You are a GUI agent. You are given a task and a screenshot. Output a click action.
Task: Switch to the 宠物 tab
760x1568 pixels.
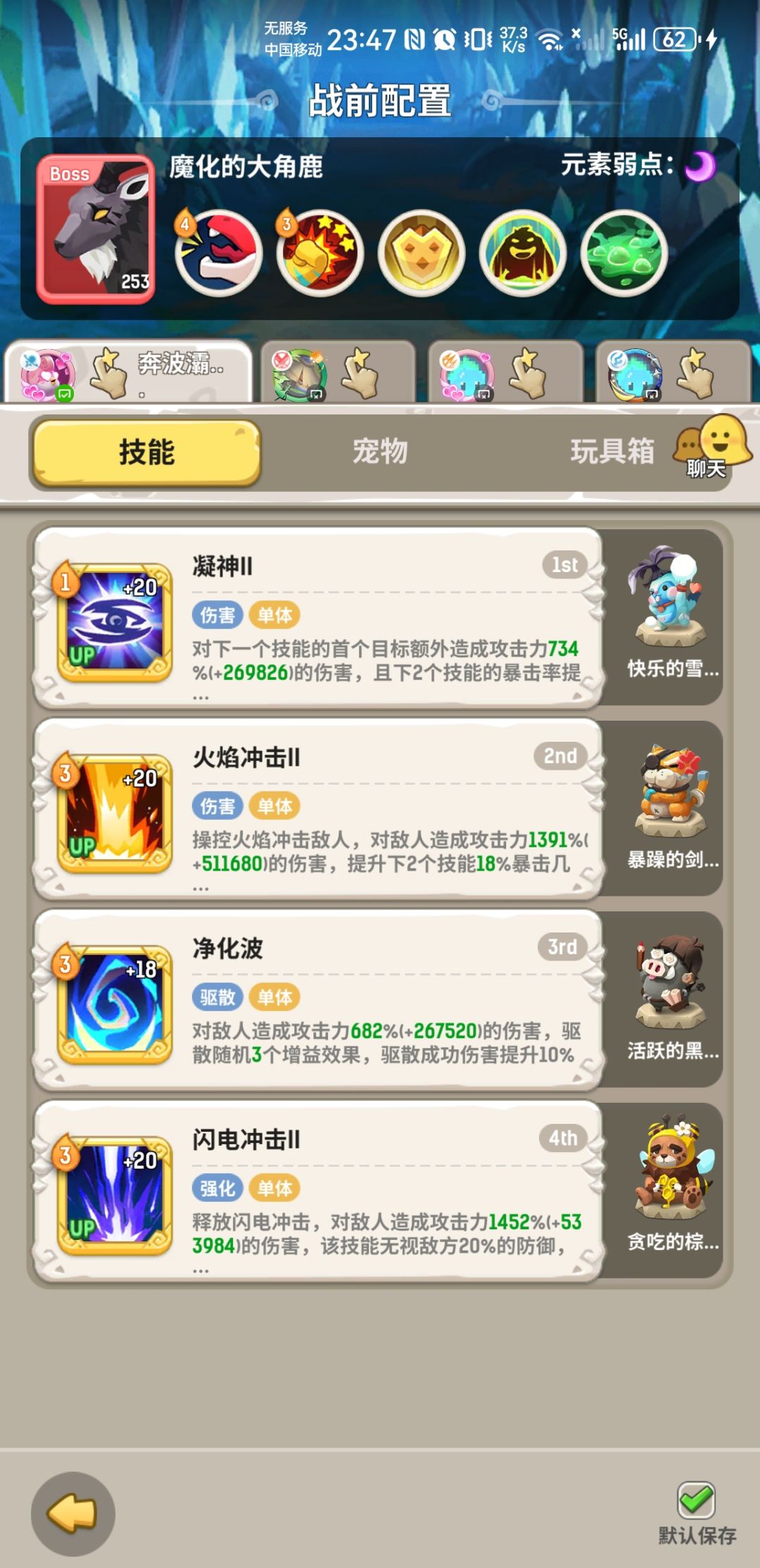click(380, 454)
